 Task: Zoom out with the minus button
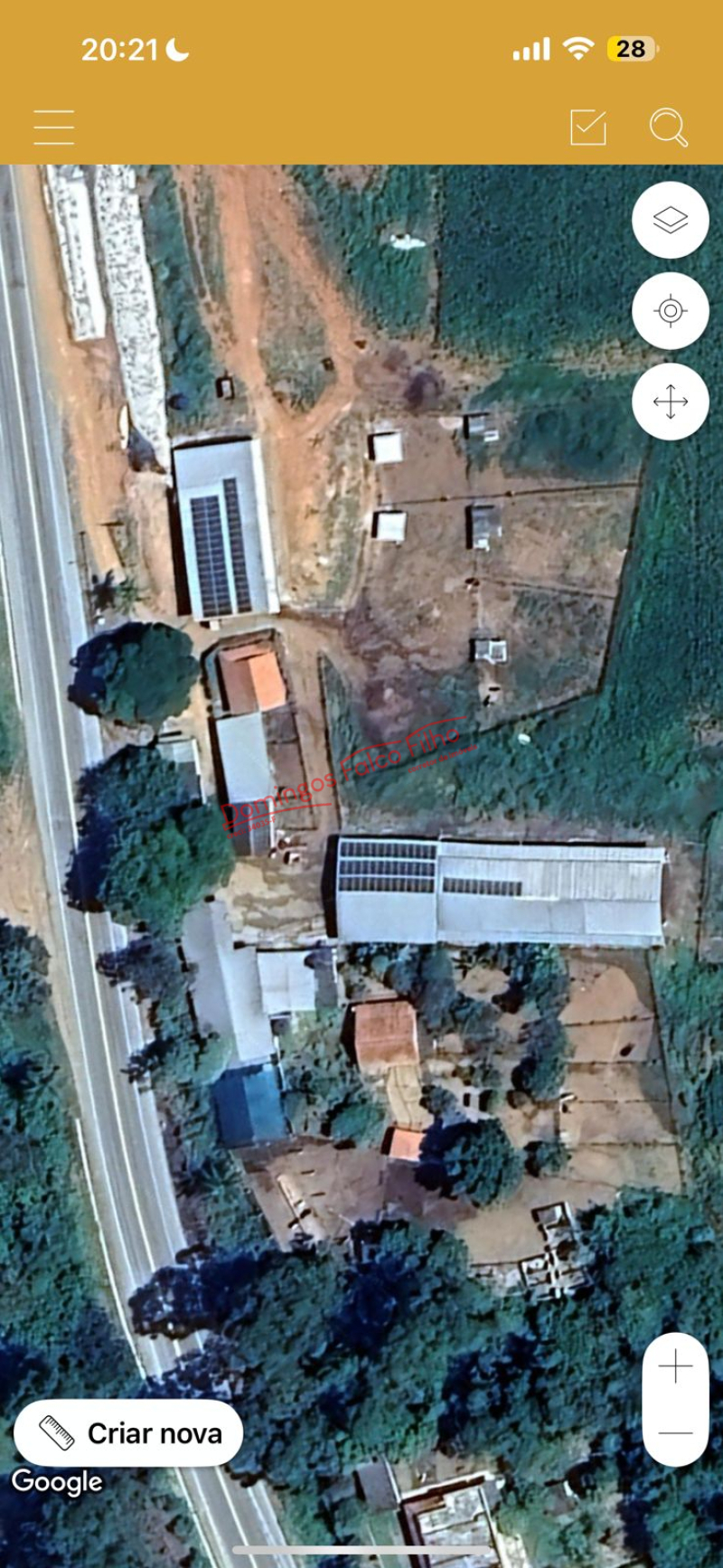(675, 1433)
